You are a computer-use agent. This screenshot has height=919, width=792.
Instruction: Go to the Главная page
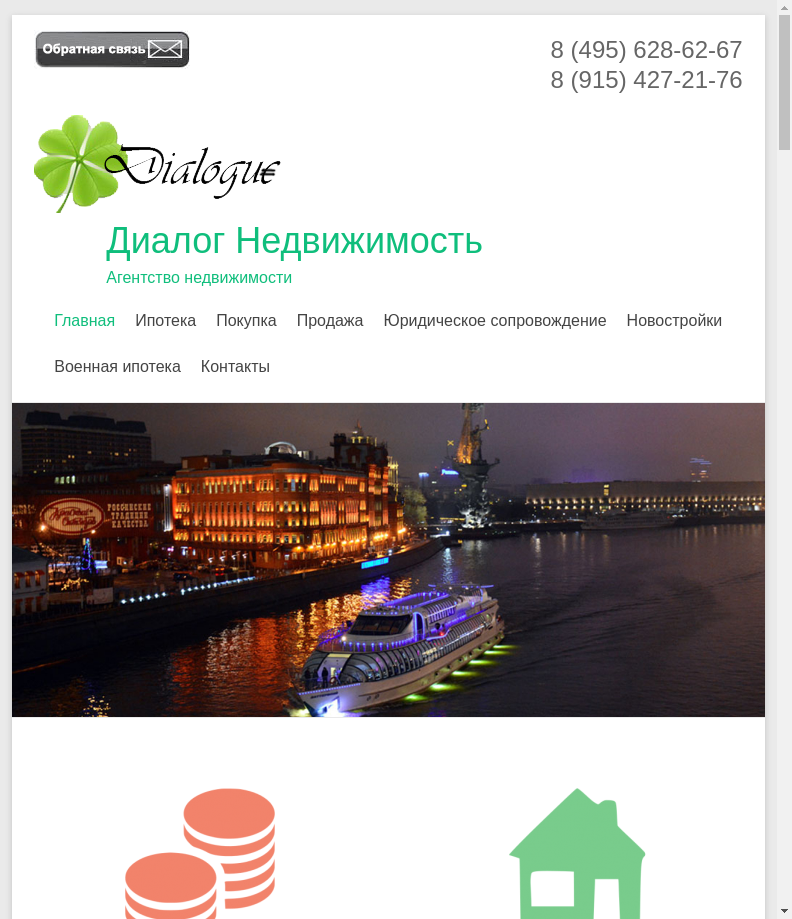click(x=84, y=321)
